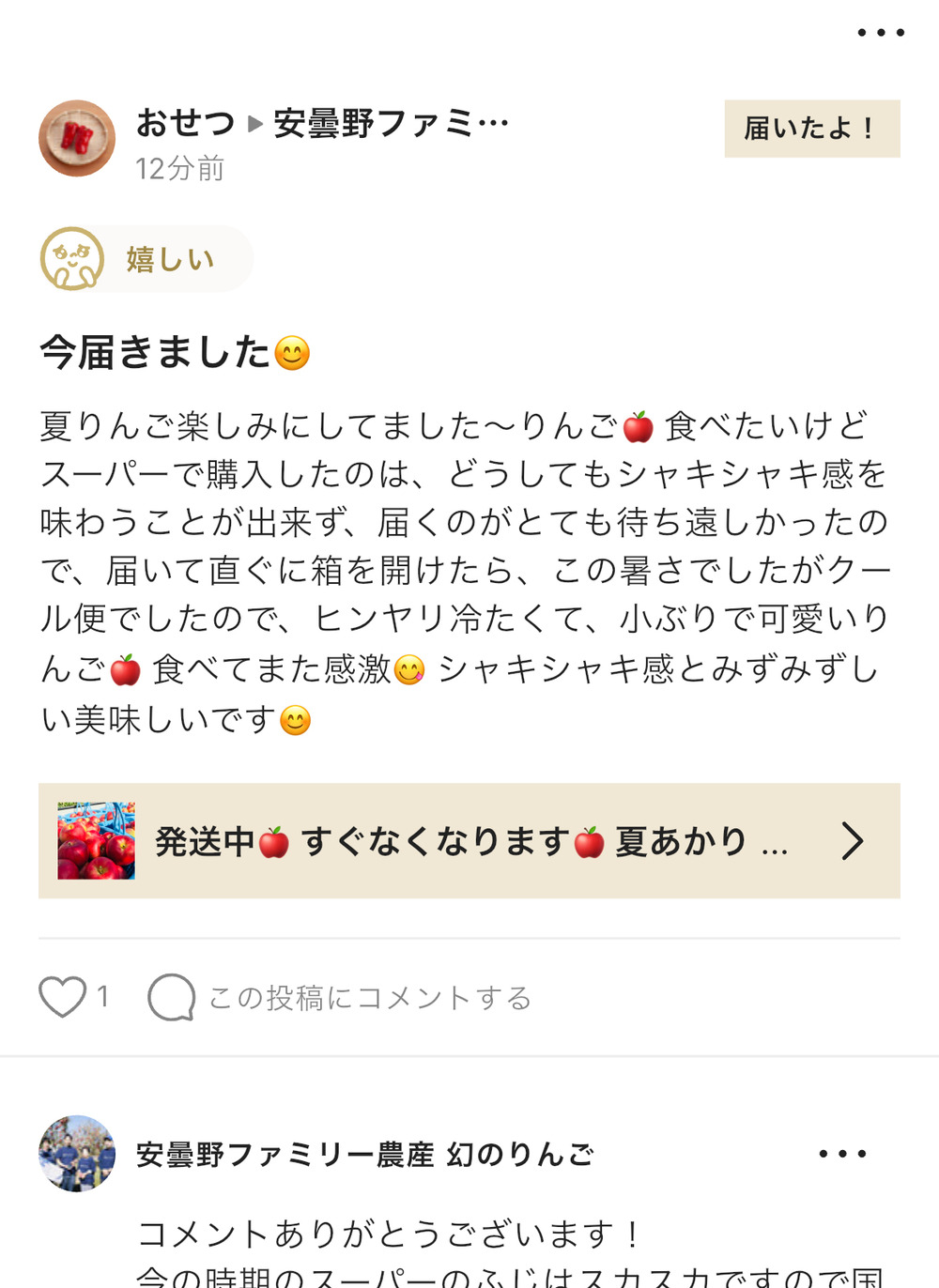Viewport: 939px width, 1288px height.
Task: View 安曇野ファミリー農産 幻のりんご's avatar
Action: (77, 1154)
